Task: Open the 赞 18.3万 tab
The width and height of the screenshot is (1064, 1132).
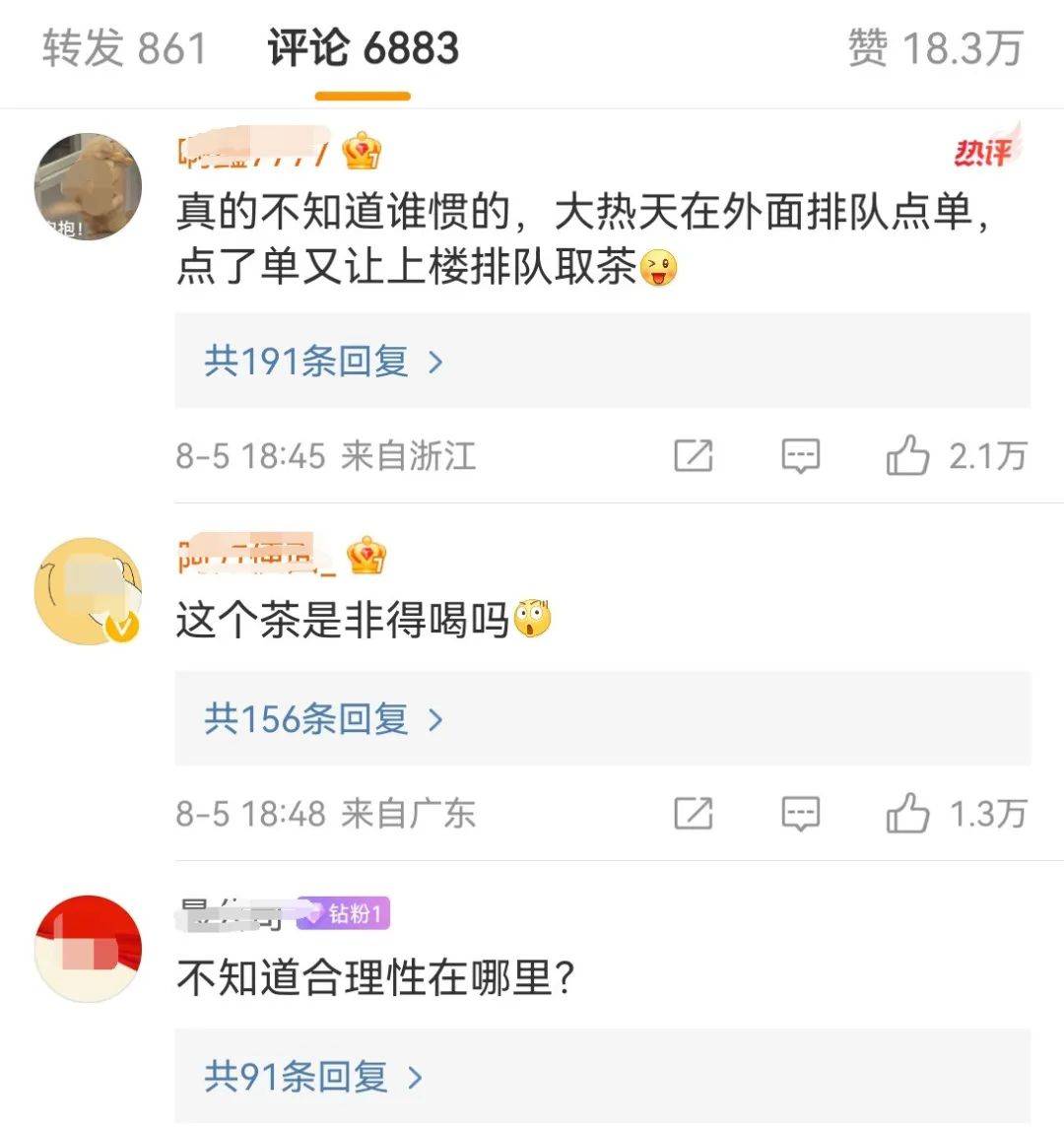Action: (935, 48)
